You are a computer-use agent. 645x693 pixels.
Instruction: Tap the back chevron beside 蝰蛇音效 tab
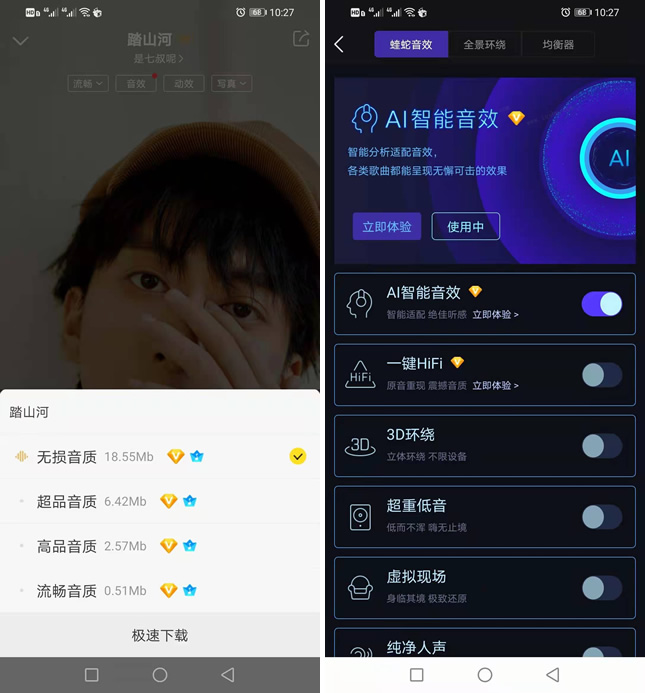339,44
